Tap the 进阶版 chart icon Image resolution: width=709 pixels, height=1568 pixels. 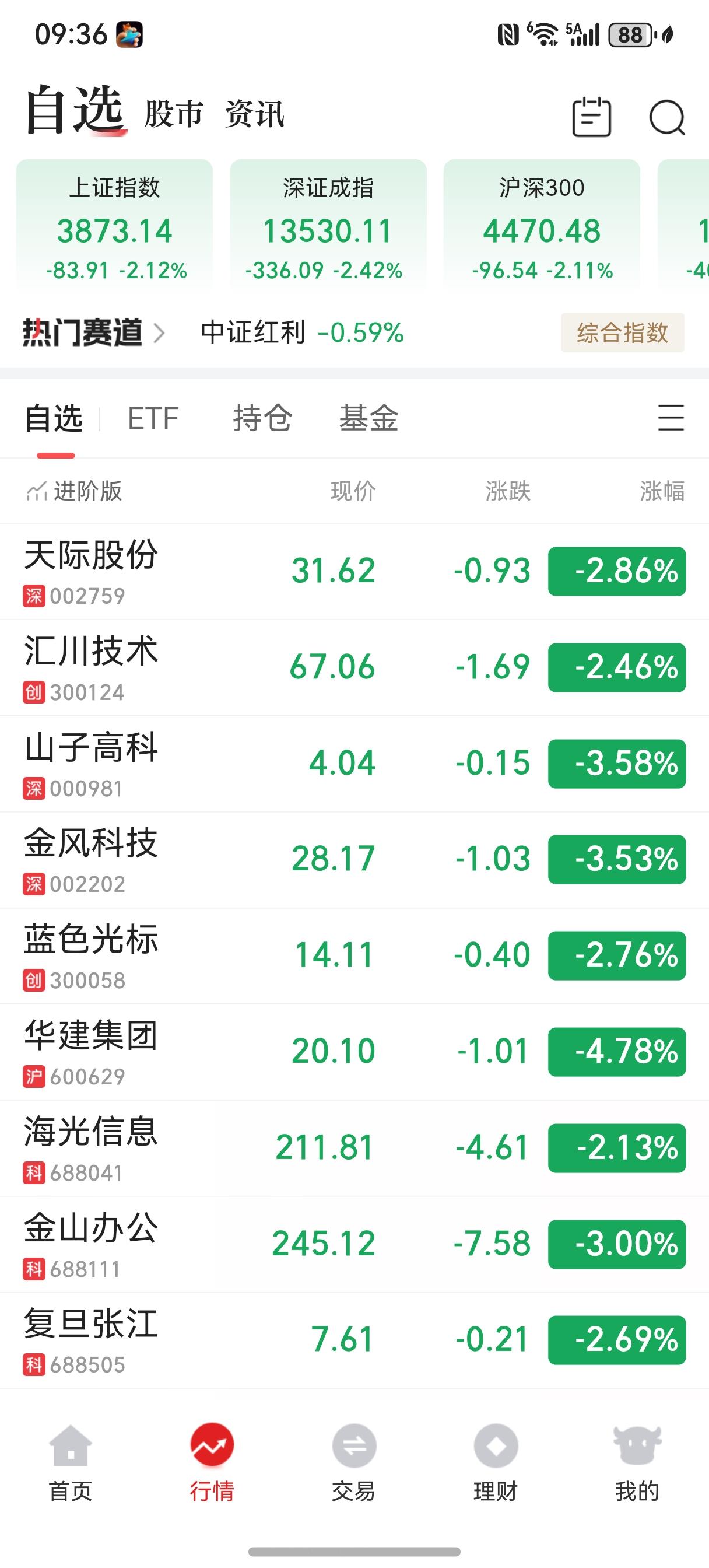[38, 491]
